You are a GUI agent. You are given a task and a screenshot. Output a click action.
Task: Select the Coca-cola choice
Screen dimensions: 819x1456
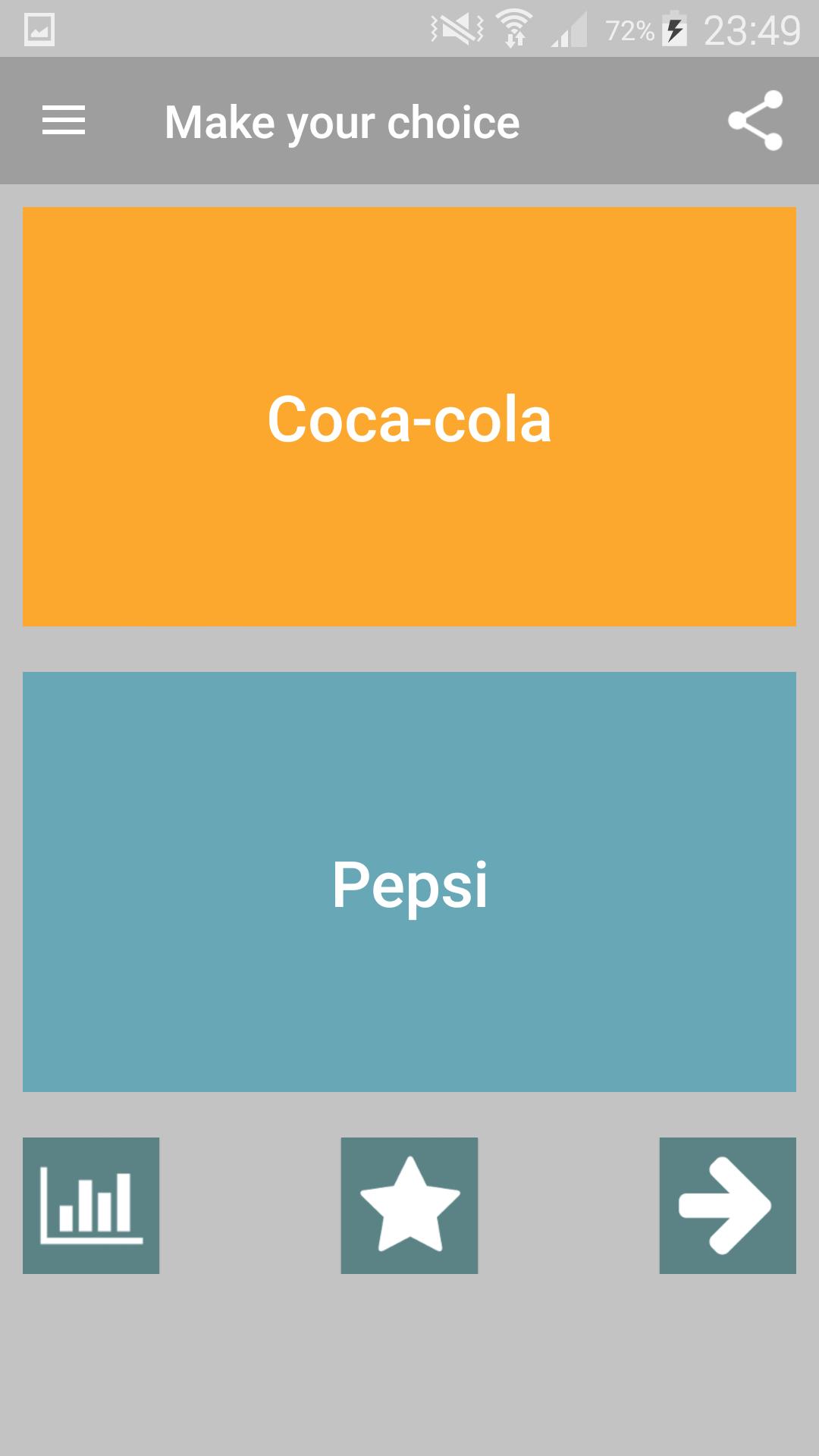409,416
